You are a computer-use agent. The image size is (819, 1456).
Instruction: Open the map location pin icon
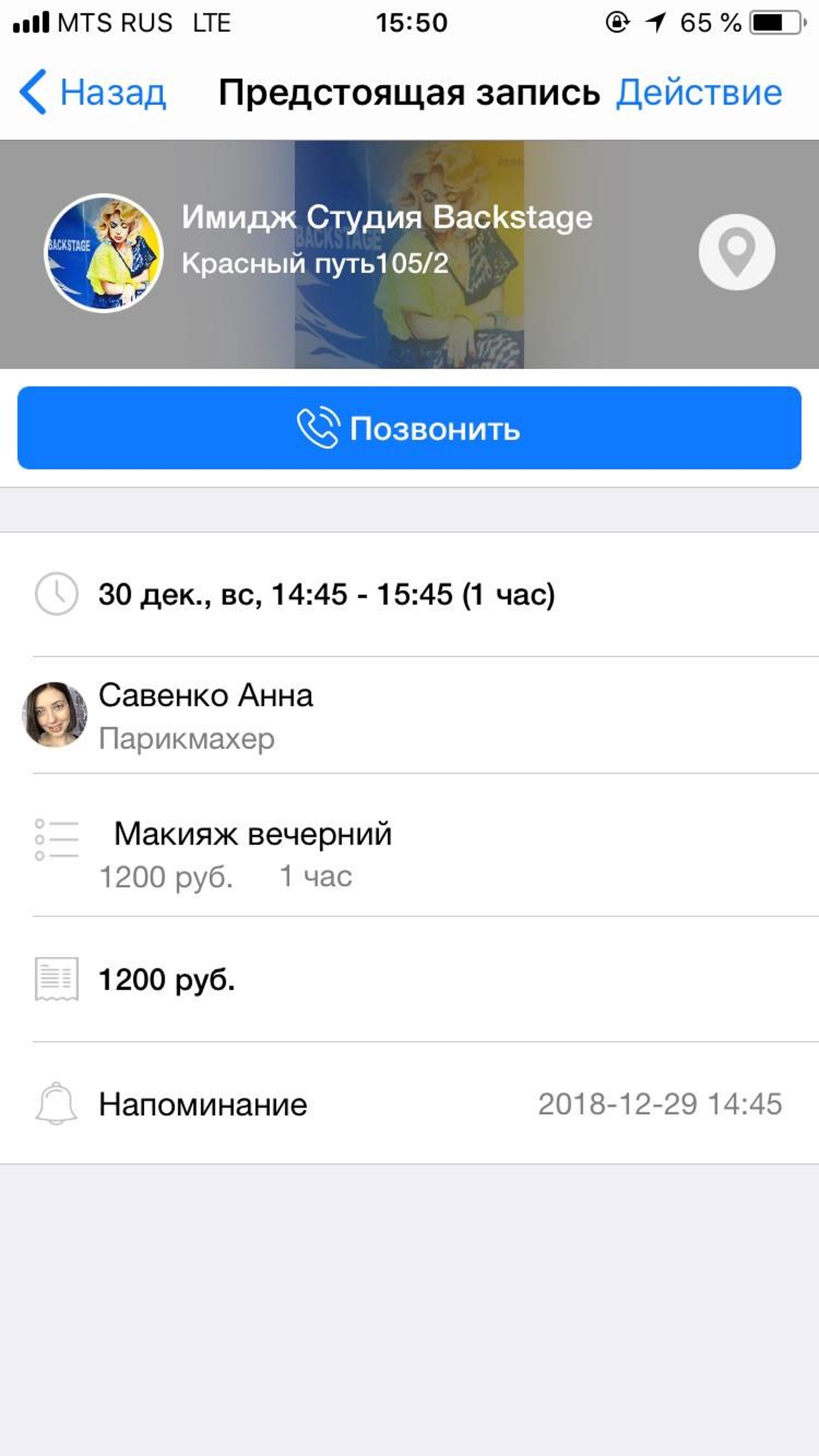point(736,252)
